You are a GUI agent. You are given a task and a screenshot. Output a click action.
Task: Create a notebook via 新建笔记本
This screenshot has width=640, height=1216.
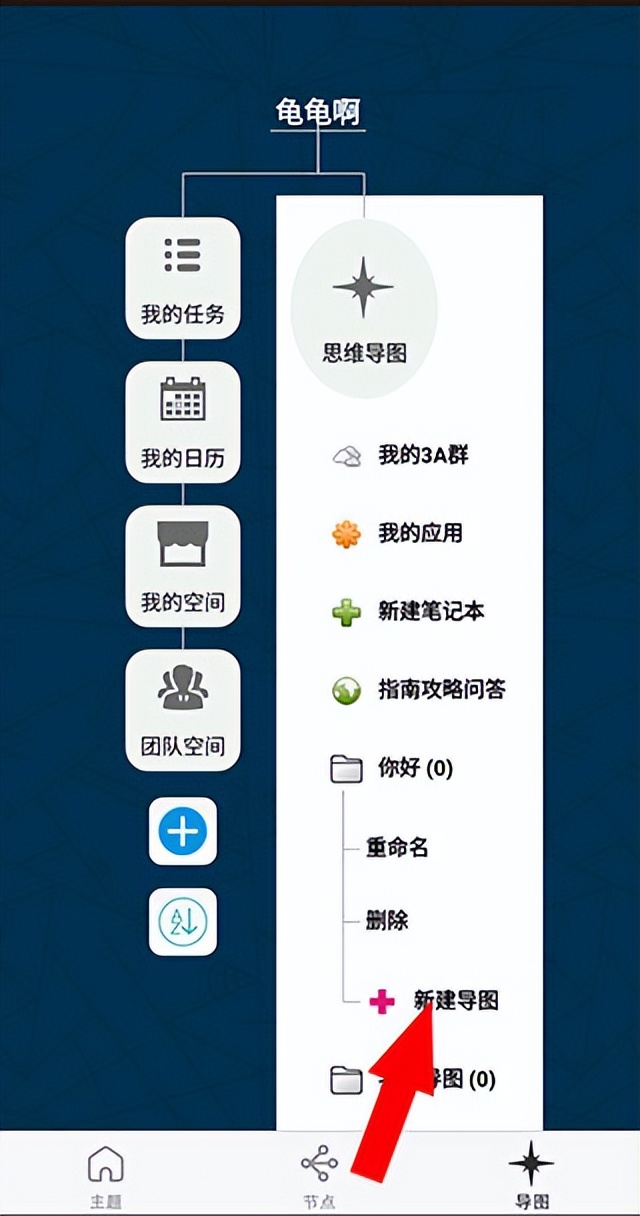[430, 611]
